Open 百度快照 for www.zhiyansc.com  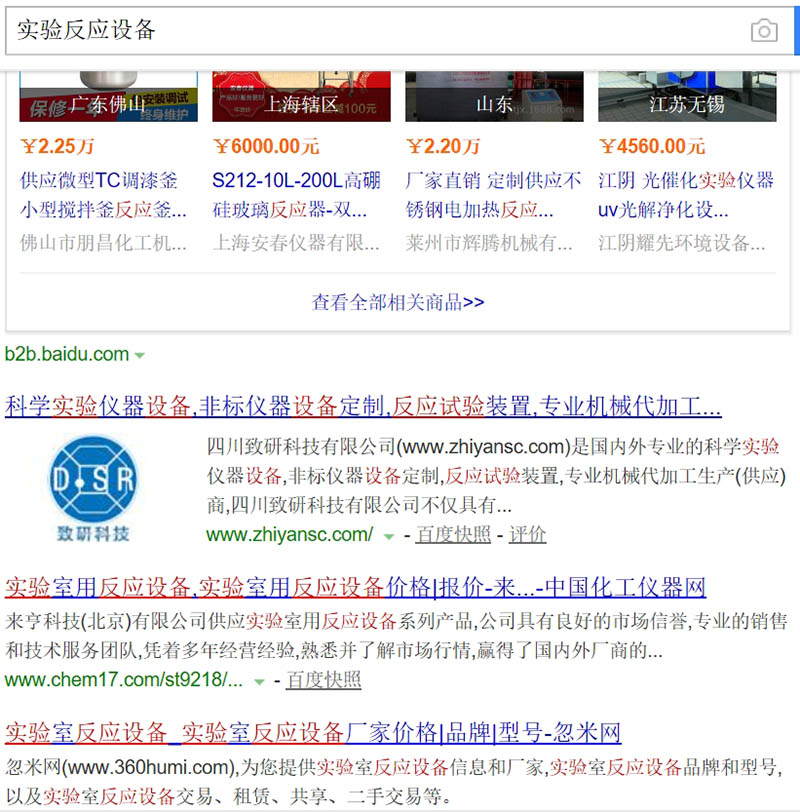(454, 534)
